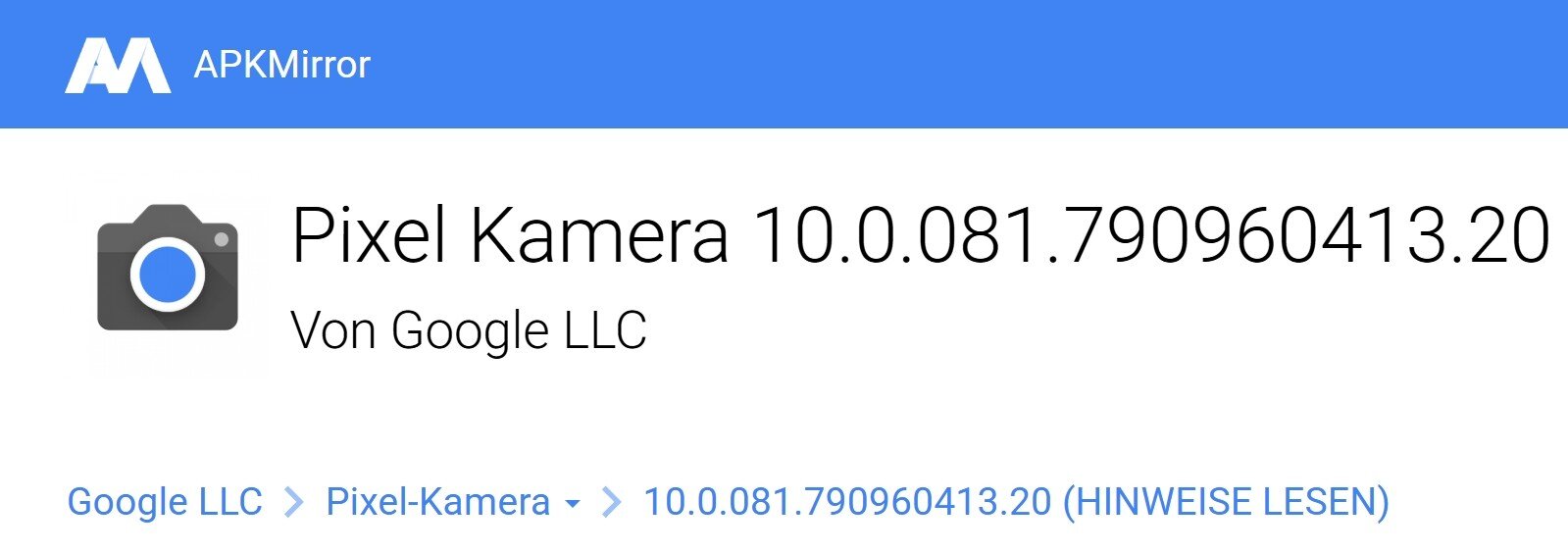Open the Pixel-Kamera breadcrumb link
Viewport: 1568px width, 552px height.
click(x=437, y=502)
